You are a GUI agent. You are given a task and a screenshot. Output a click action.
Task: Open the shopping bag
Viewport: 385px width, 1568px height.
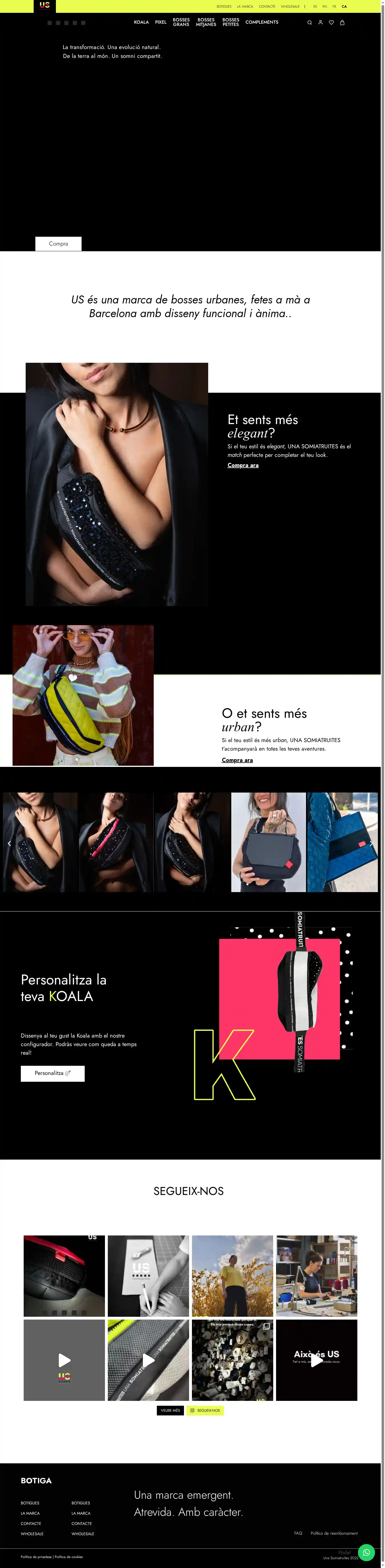343,23
